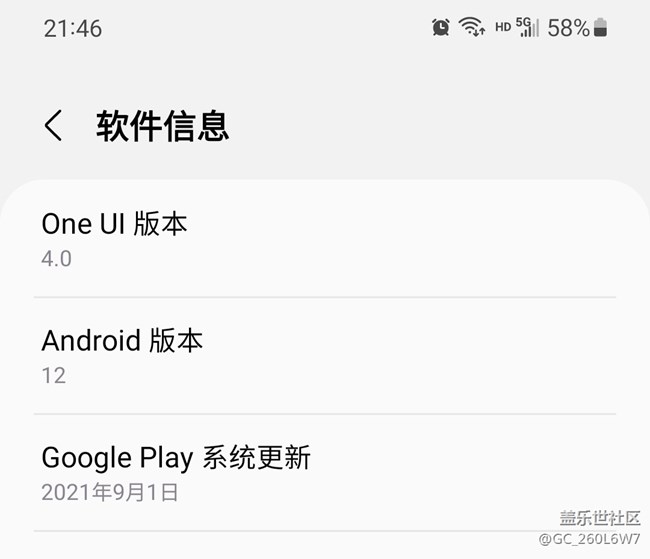Open the Android 版本 entry
650x559 pixels.
coord(325,357)
